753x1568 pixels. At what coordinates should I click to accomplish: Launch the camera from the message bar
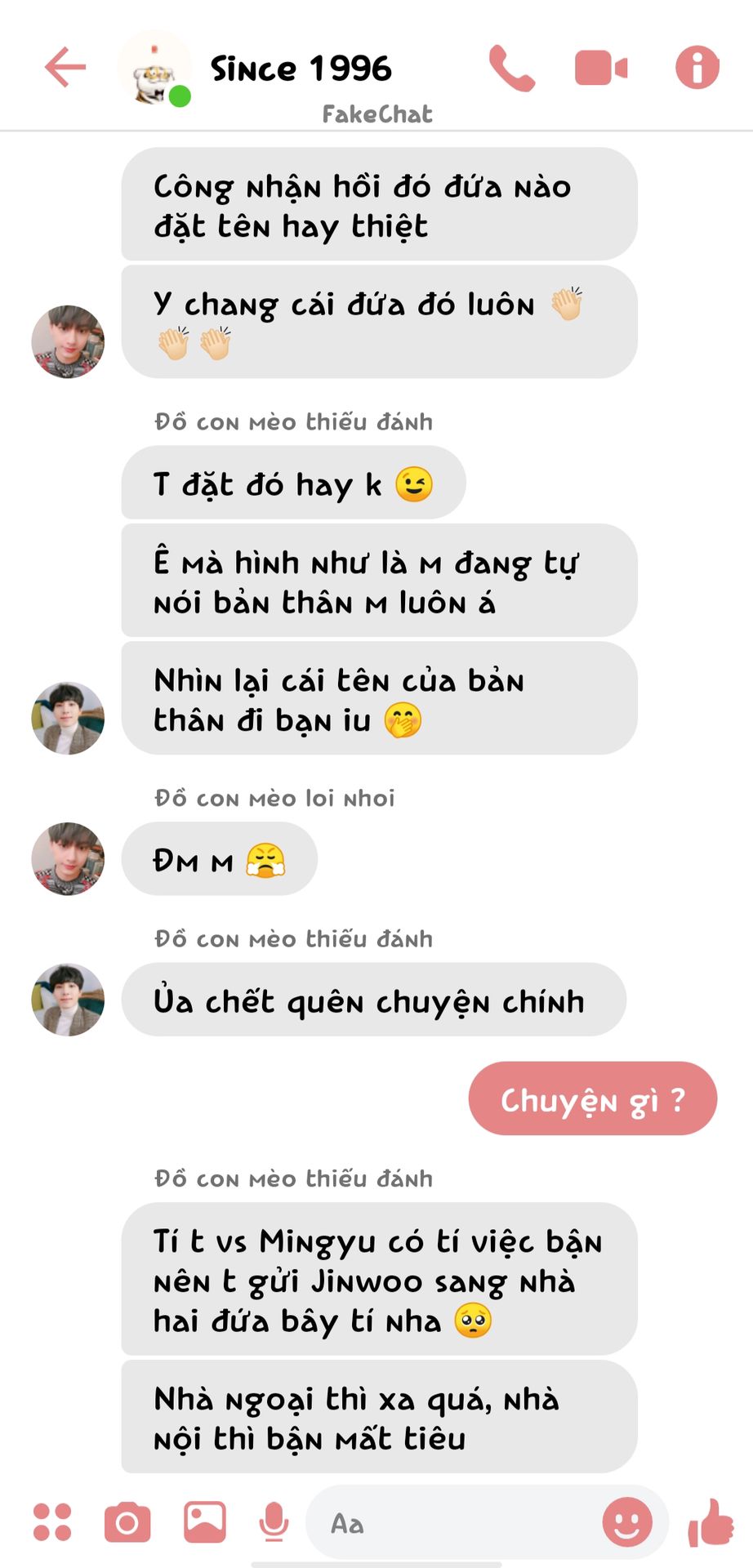pos(127,1522)
